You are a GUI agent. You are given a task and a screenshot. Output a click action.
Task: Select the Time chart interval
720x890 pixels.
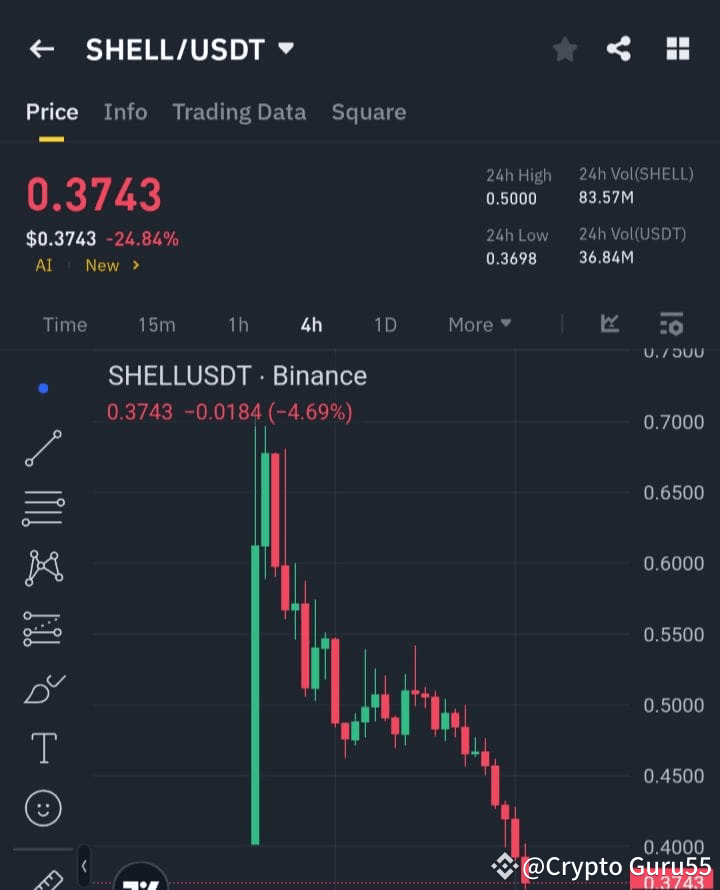click(65, 325)
